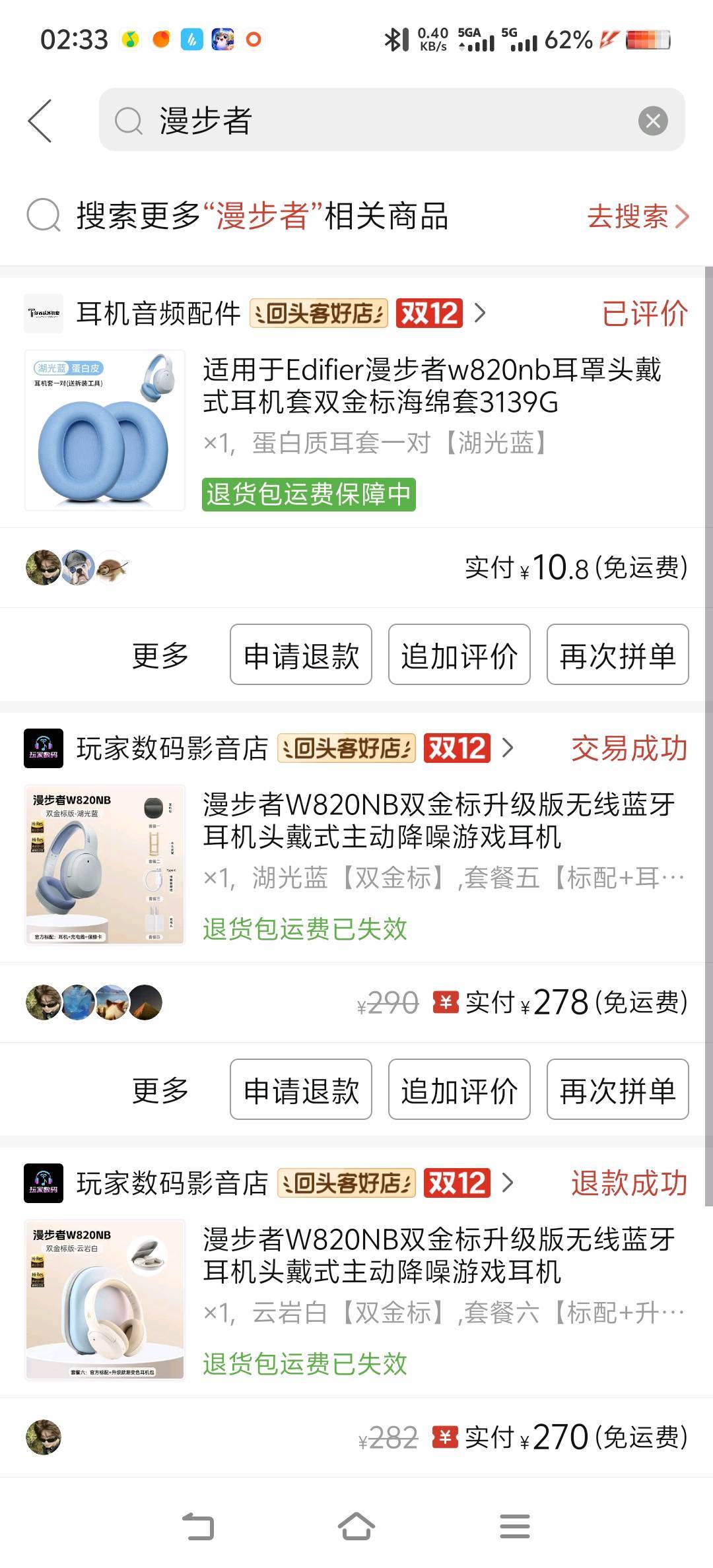Tap 再次拼单 on the ¥10.8 order
Image resolution: width=713 pixels, height=1568 pixels.
point(617,655)
